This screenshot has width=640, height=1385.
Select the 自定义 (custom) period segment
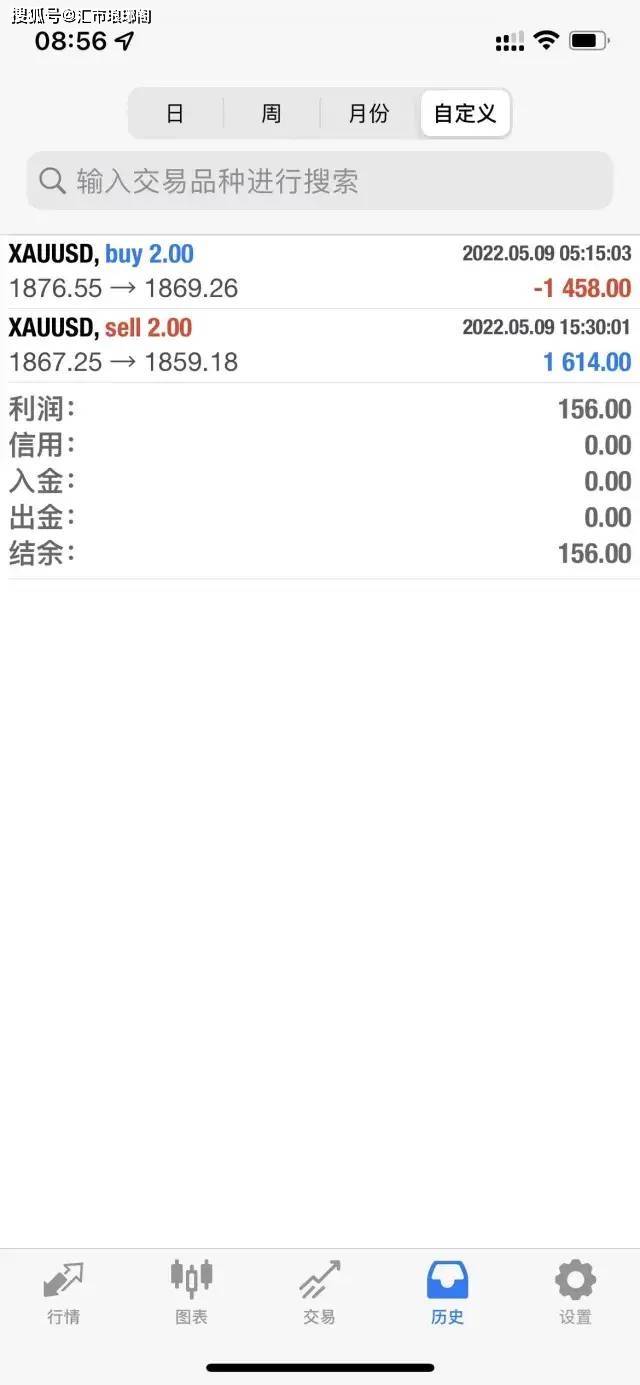[x=465, y=114]
